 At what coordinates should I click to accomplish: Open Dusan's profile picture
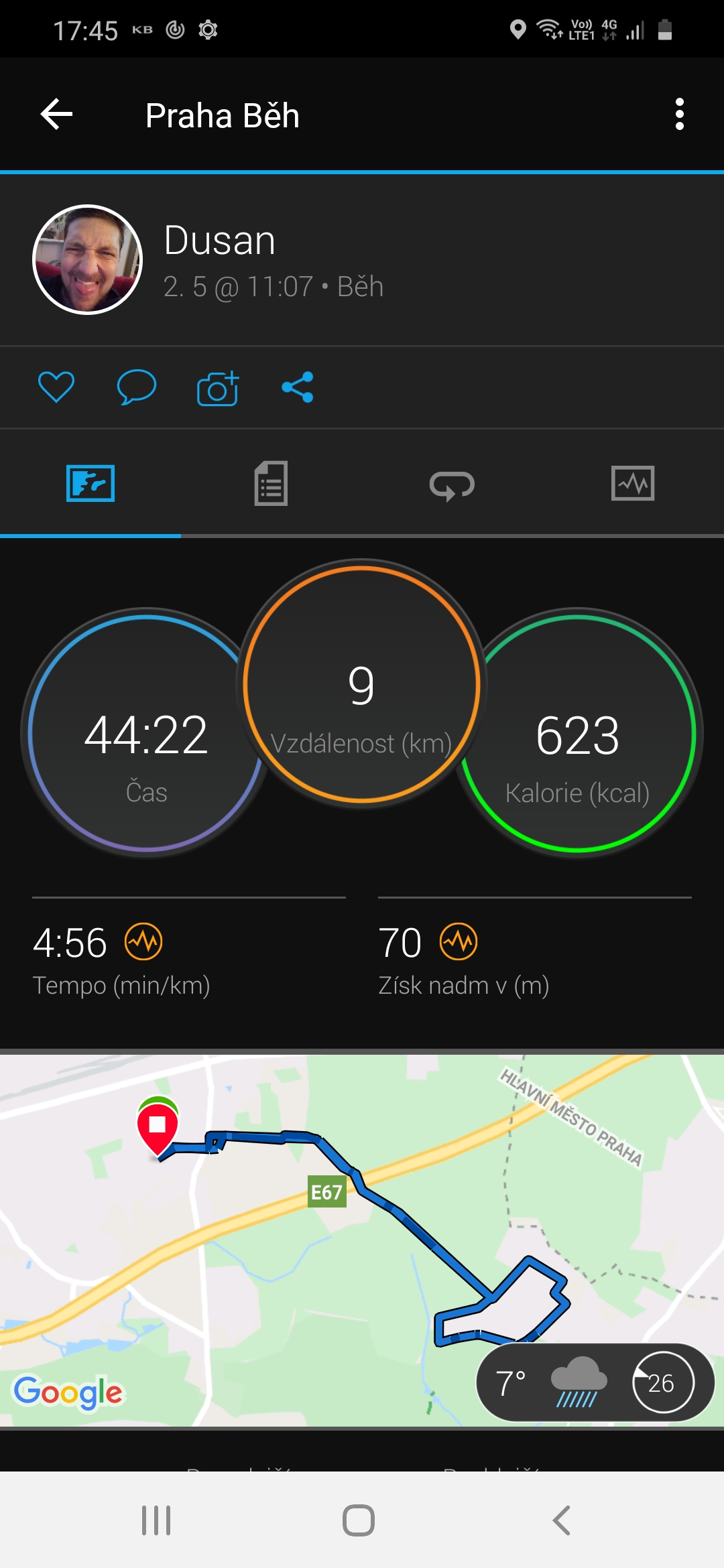pyautogui.click(x=88, y=259)
